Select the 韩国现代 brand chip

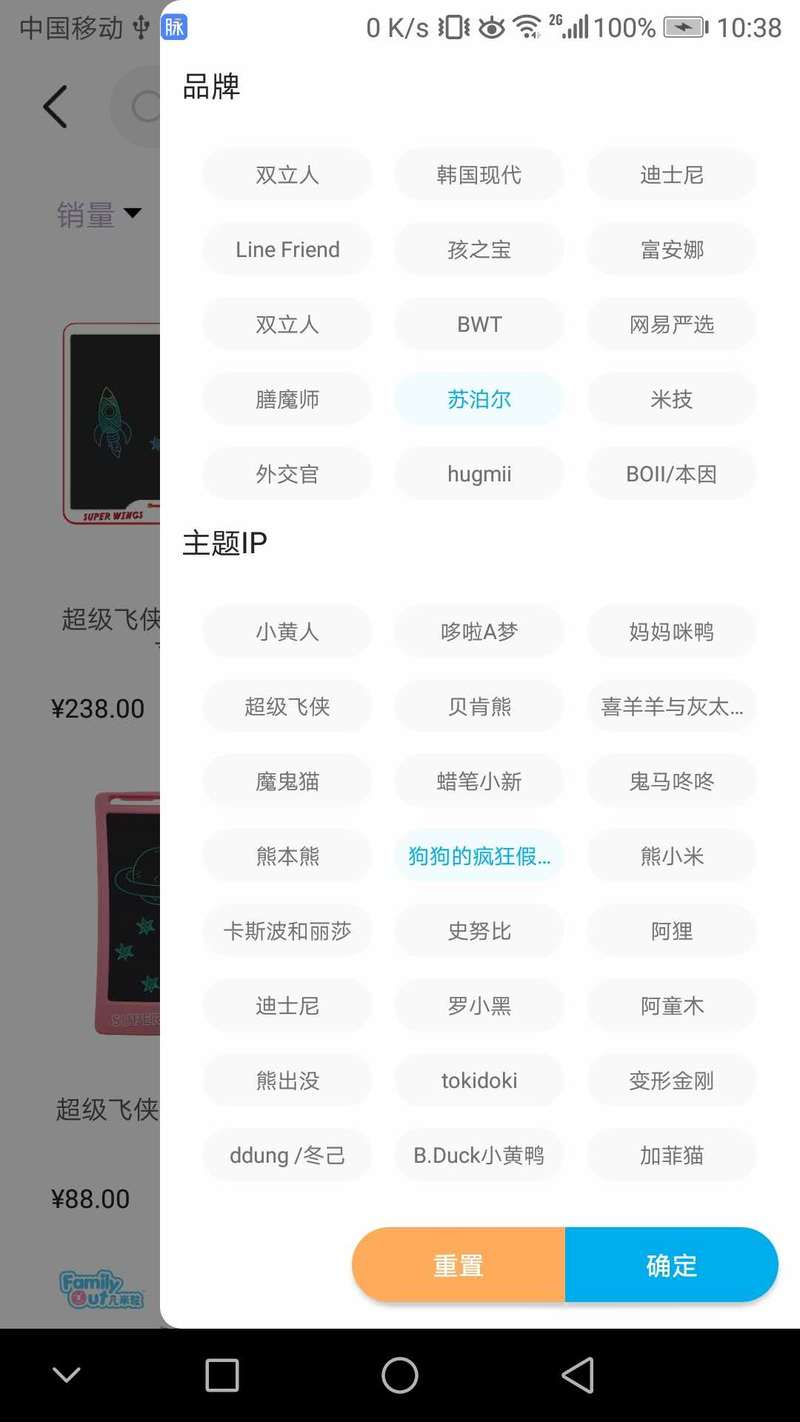479,175
